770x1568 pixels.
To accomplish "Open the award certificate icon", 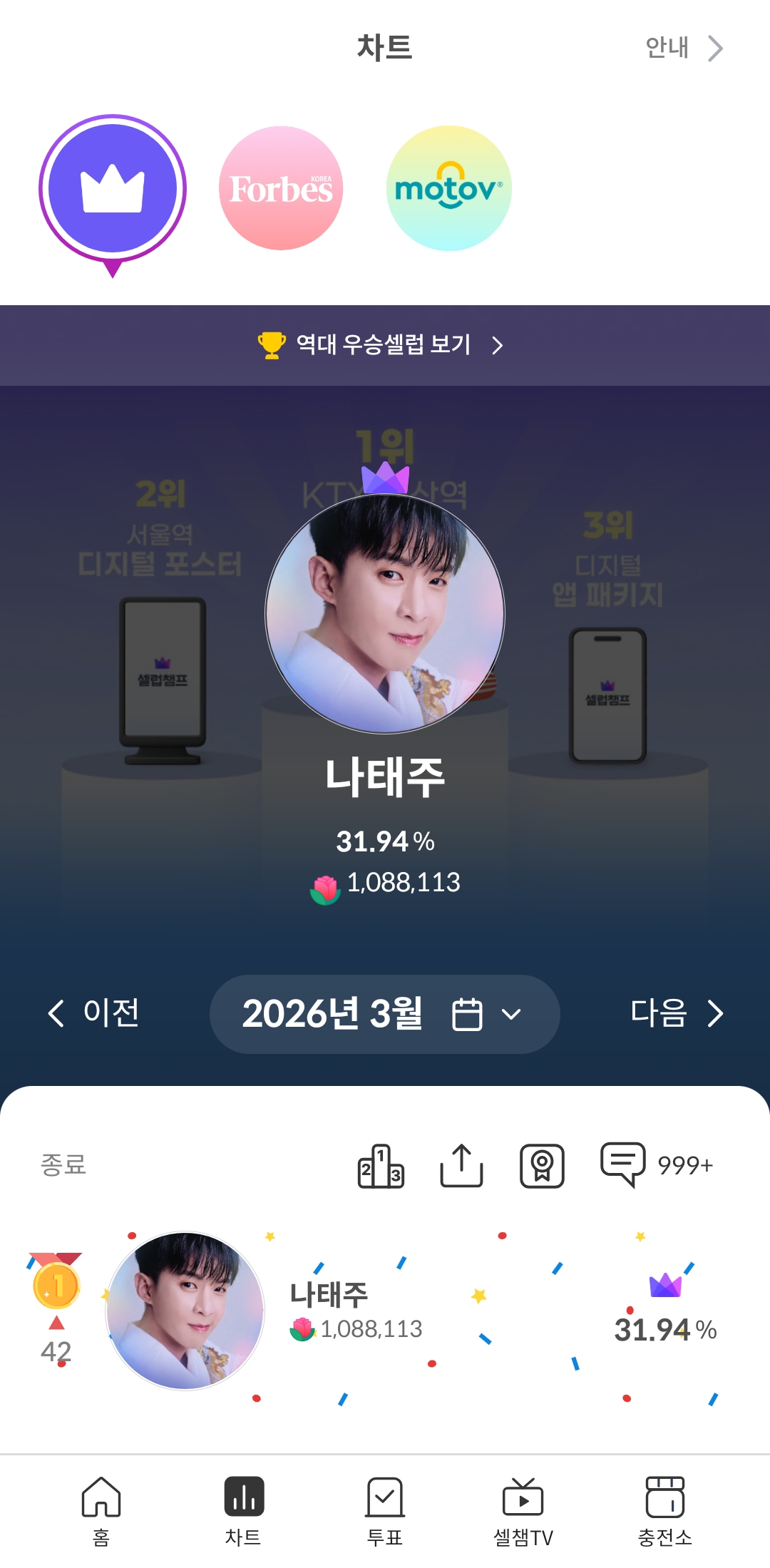I will click(x=542, y=1166).
